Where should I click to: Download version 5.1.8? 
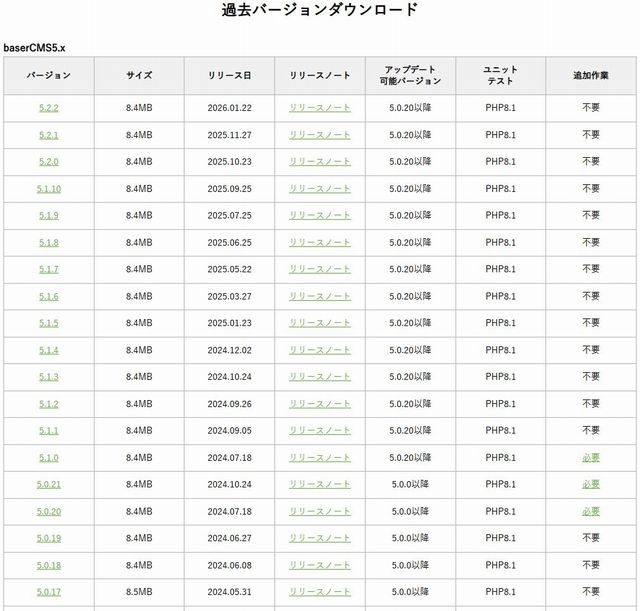49,243
